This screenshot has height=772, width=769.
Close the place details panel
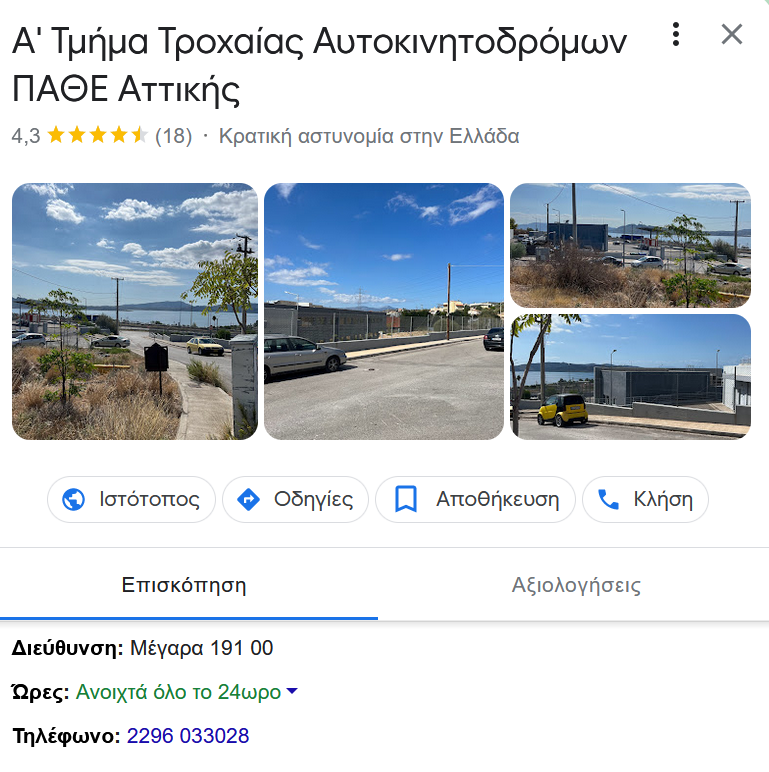(x=732, y=35)
